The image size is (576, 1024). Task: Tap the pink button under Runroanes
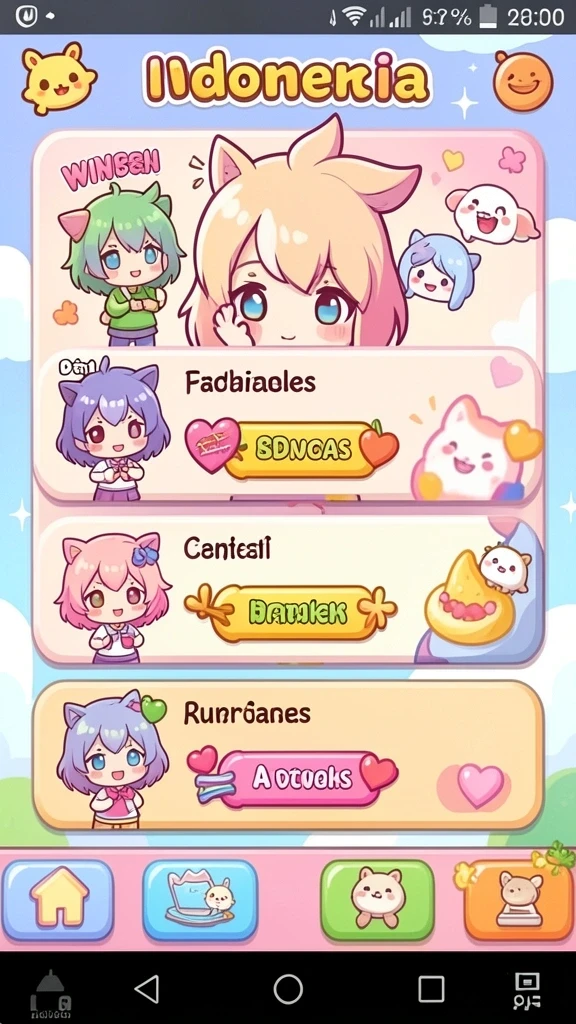302,778
